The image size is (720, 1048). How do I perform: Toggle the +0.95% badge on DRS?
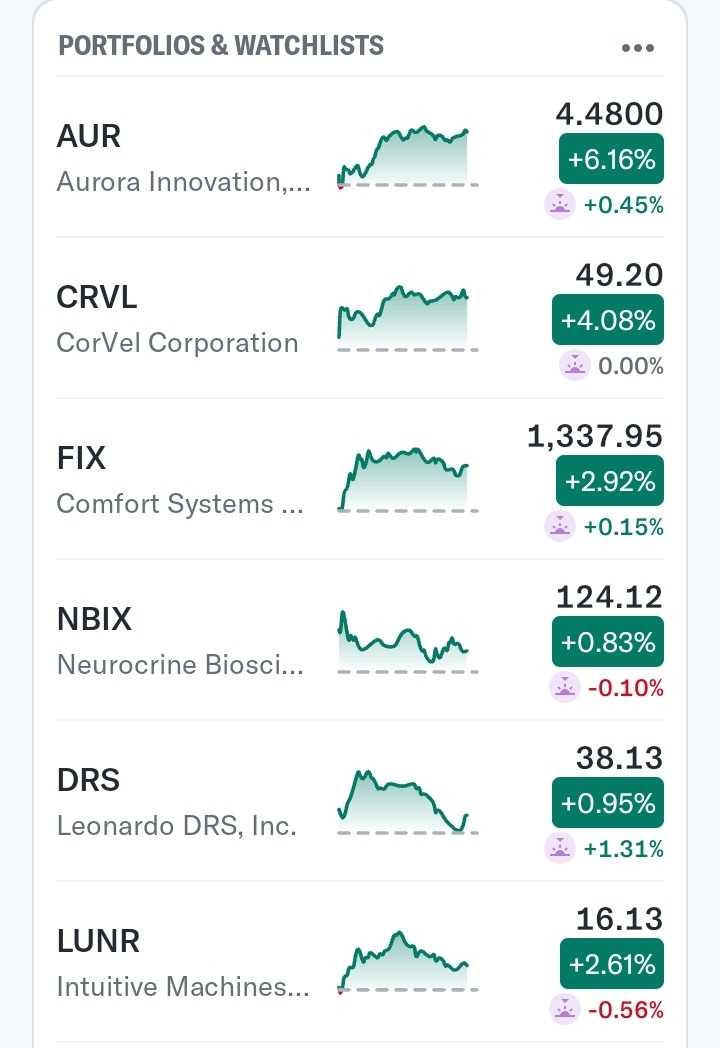pyautogui.click(x=608, y=803)
